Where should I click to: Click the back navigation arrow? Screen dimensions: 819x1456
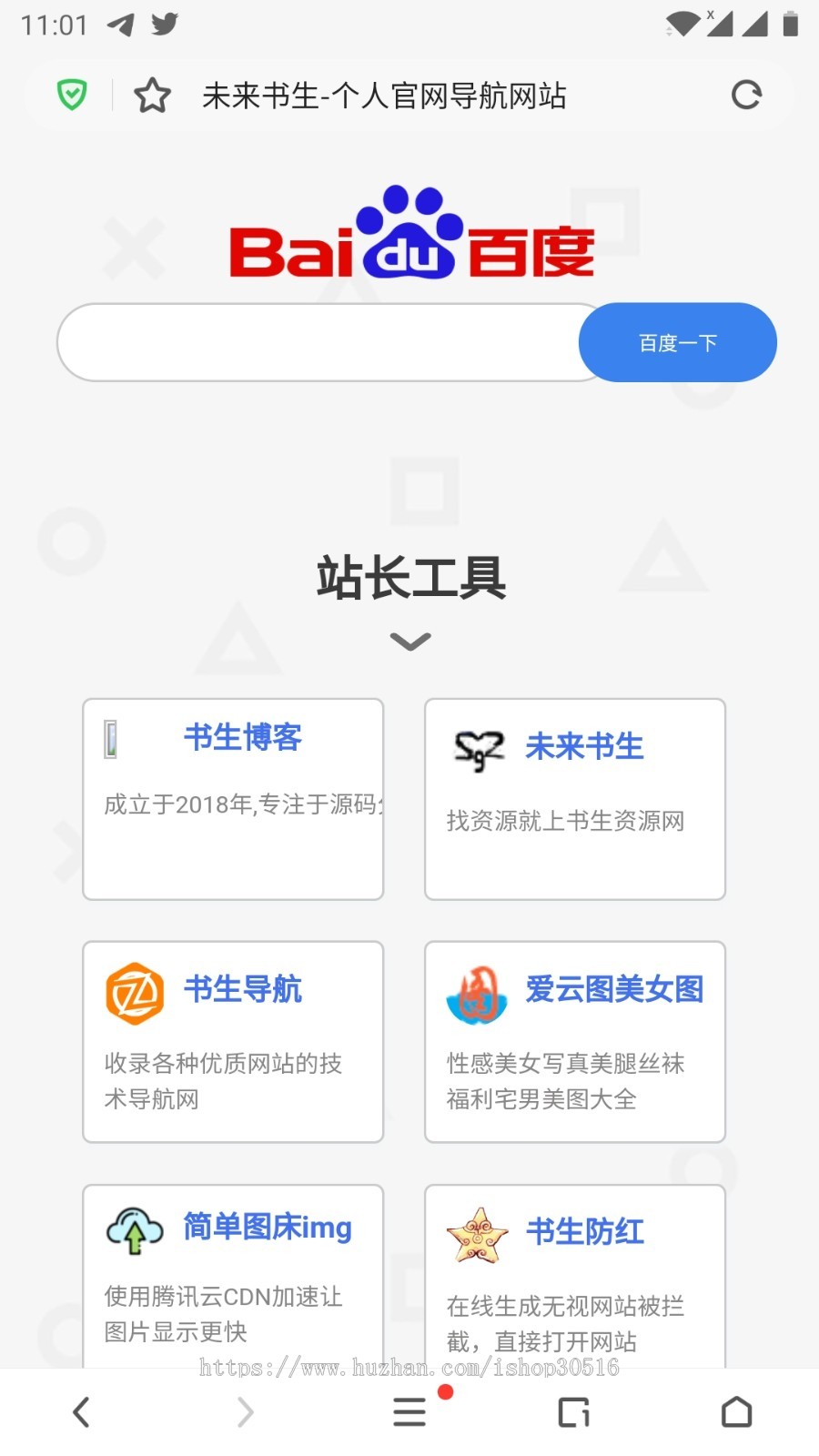(81, 1411)
